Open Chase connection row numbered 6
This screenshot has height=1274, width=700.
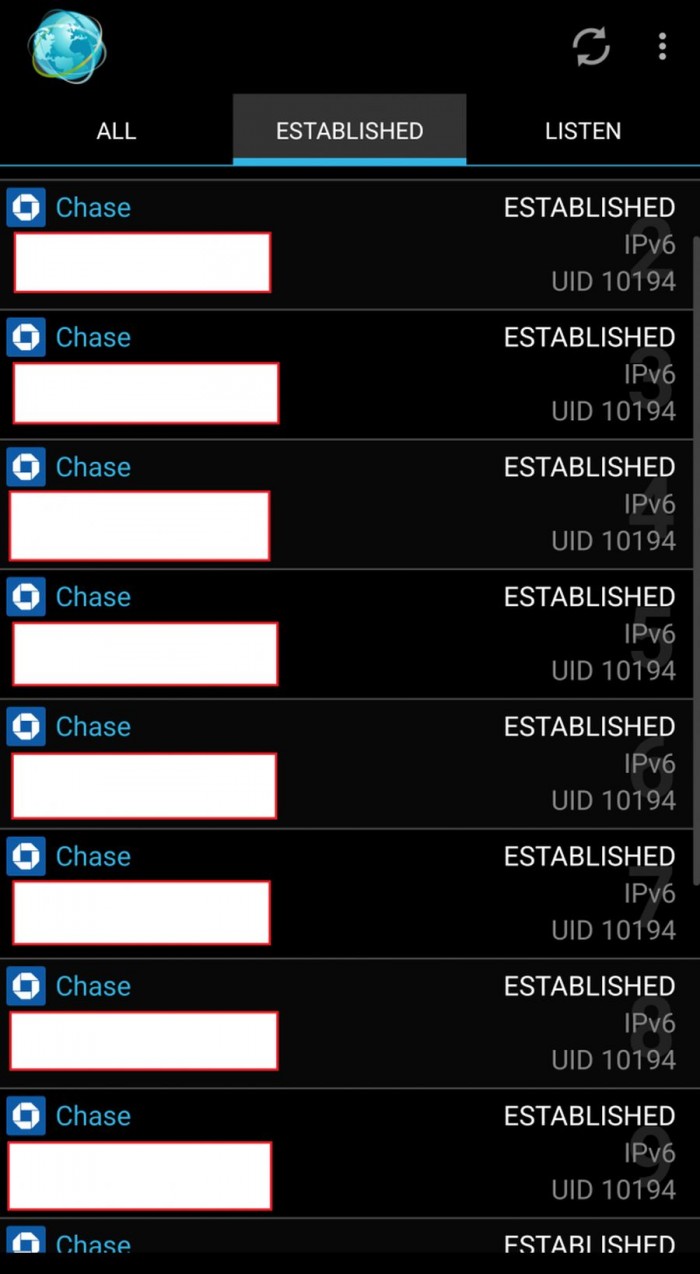pos(400,765)
